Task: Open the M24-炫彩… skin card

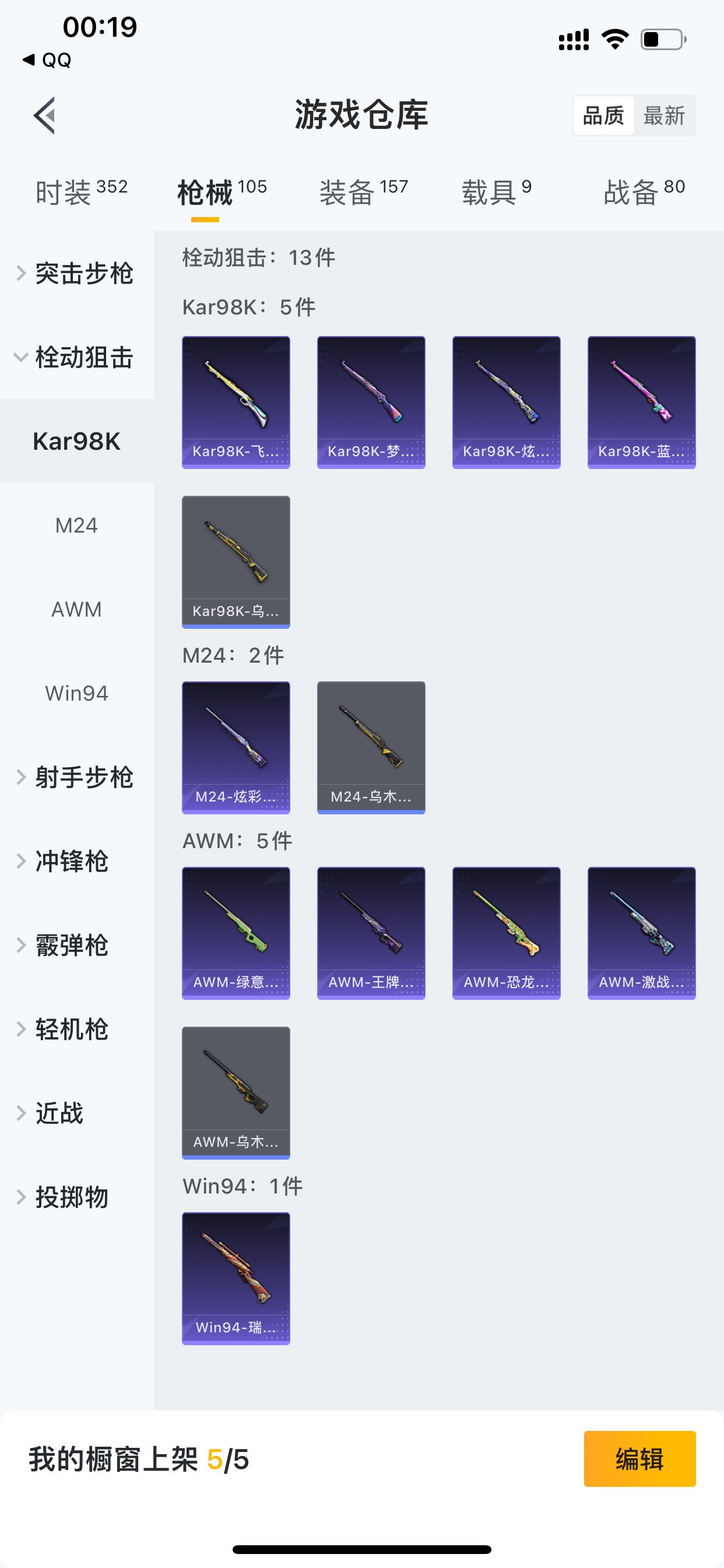Action: (236, 747)
